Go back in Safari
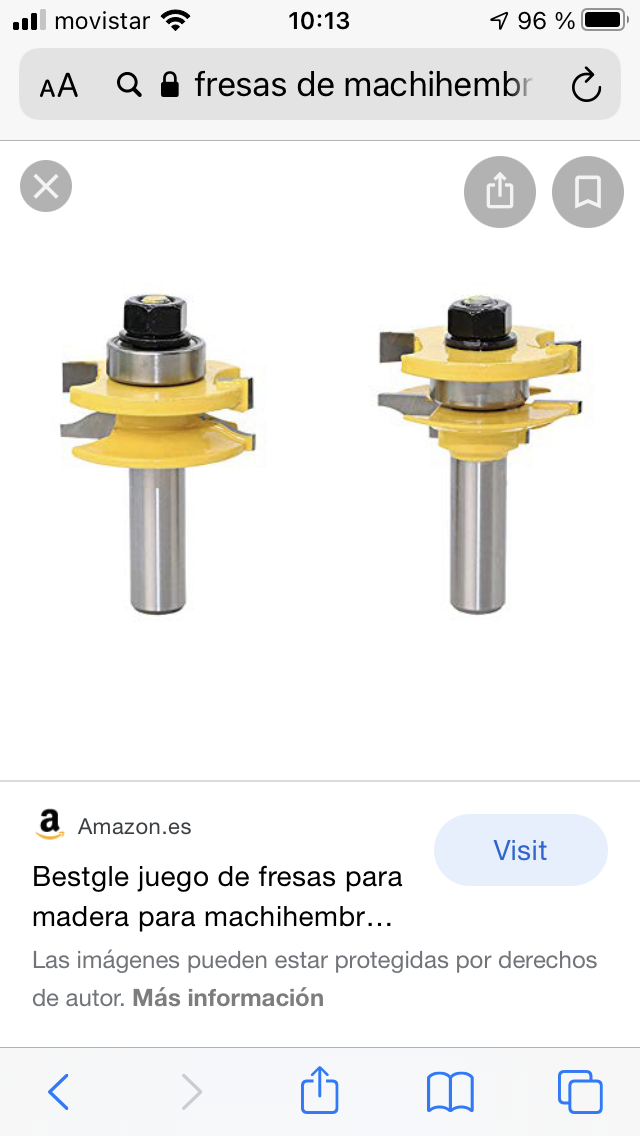640x1136 pixels. [59, 1092]
